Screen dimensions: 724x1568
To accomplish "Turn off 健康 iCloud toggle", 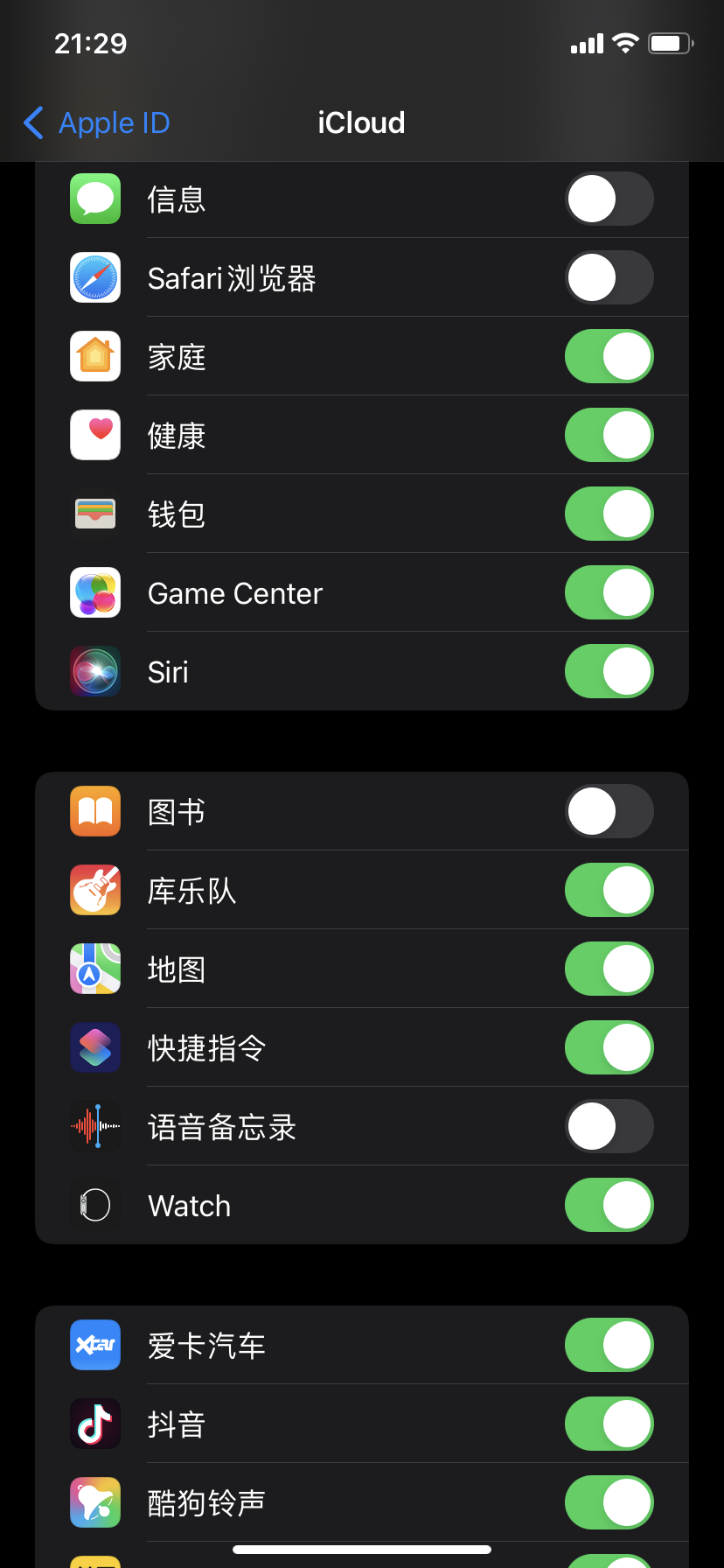I will 609,436.
